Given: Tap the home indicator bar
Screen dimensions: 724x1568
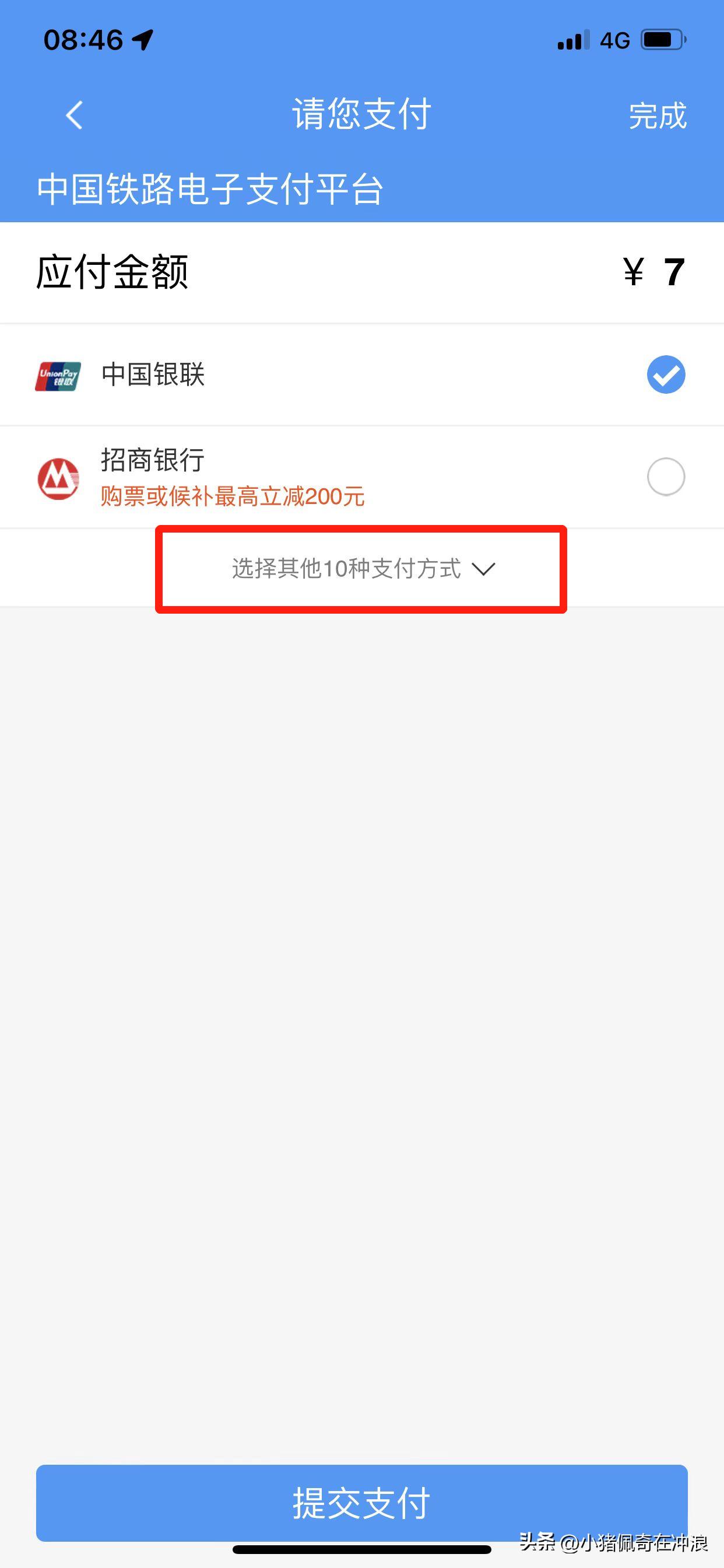Looking at the screenshot, I should point(362,1550).
